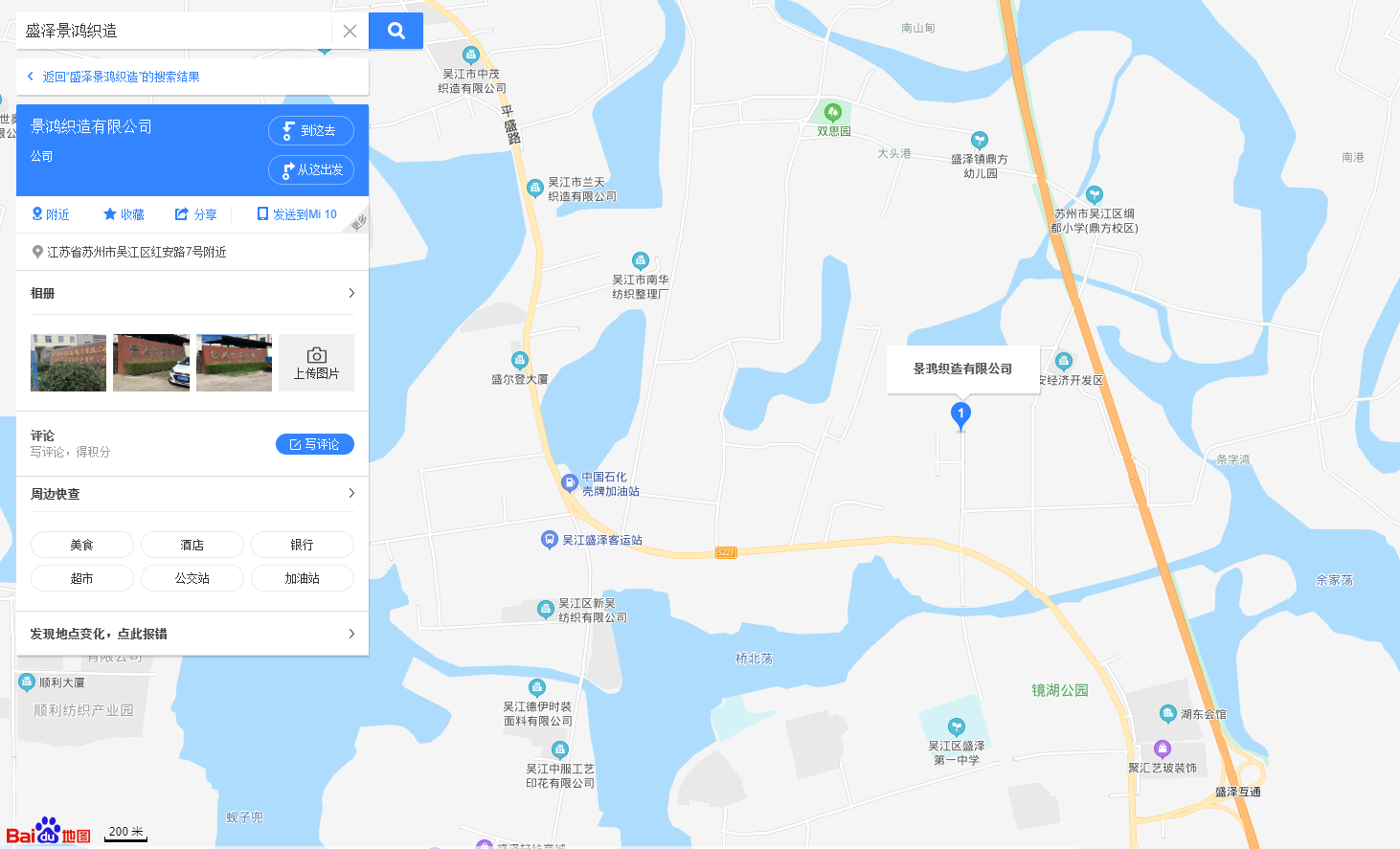Save this place with 收藏
Screen dimensions: 1400x849
(x=124, y=214)
